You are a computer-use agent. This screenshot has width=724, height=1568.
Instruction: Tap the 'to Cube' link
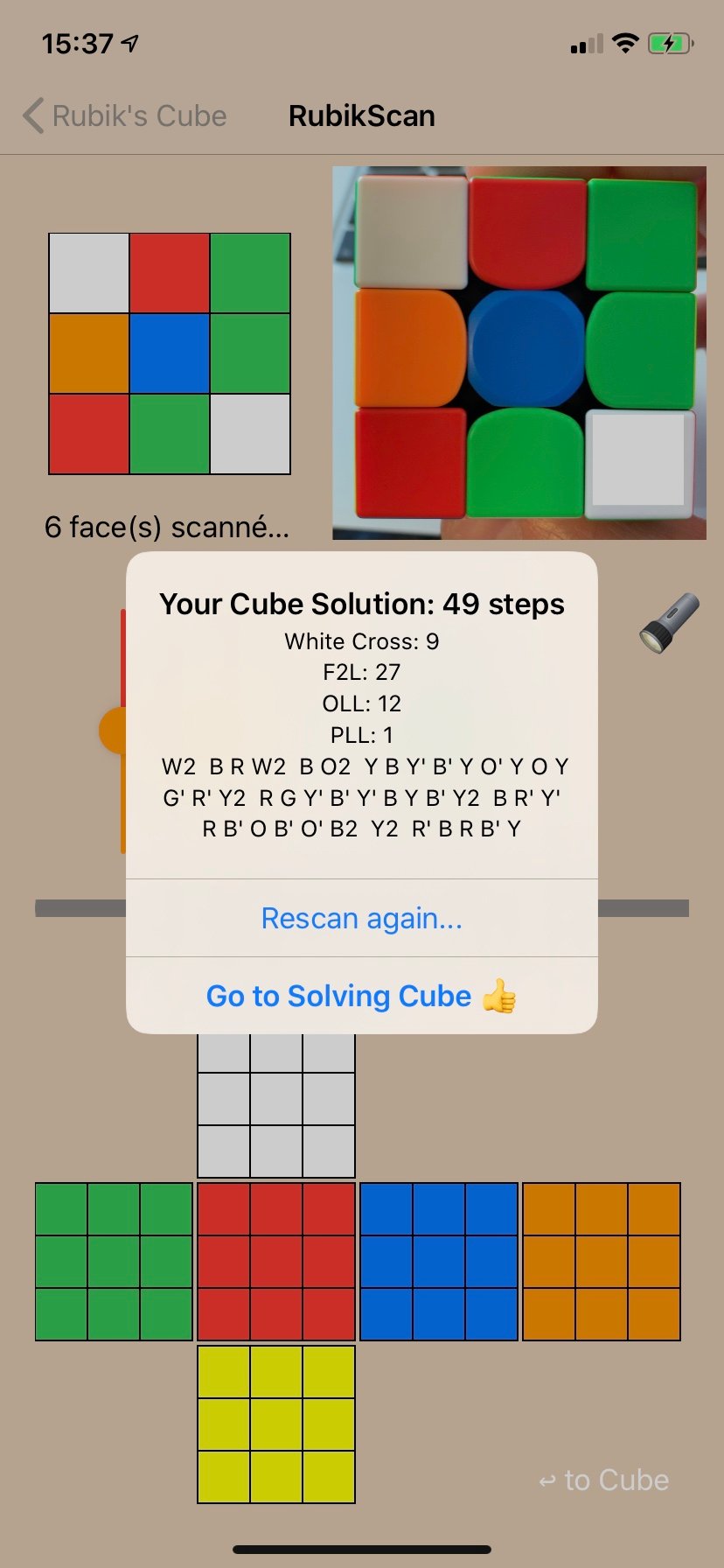coord(603,1480)
